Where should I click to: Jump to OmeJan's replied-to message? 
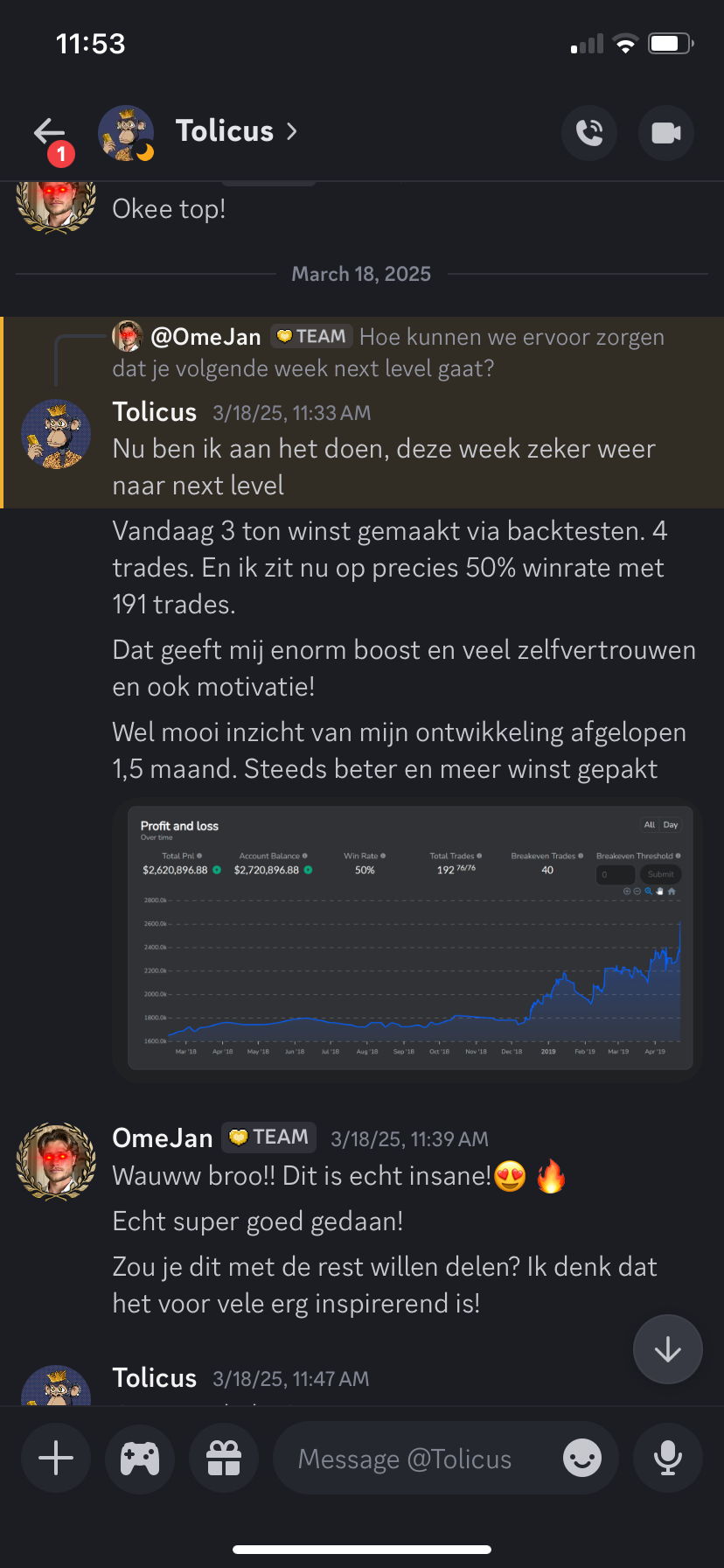(x=388, y=352)
